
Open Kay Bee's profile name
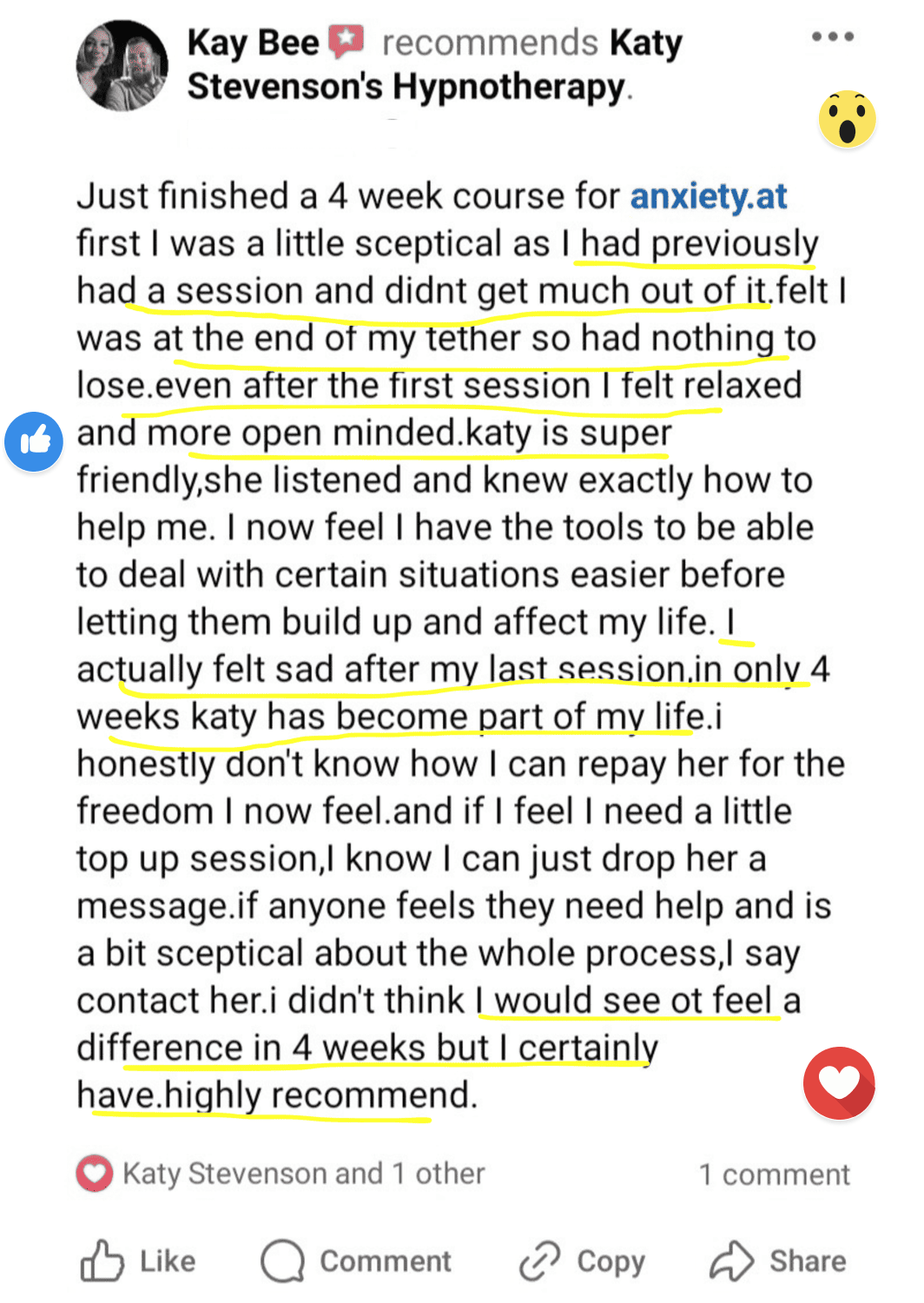(x=253, y=43)
